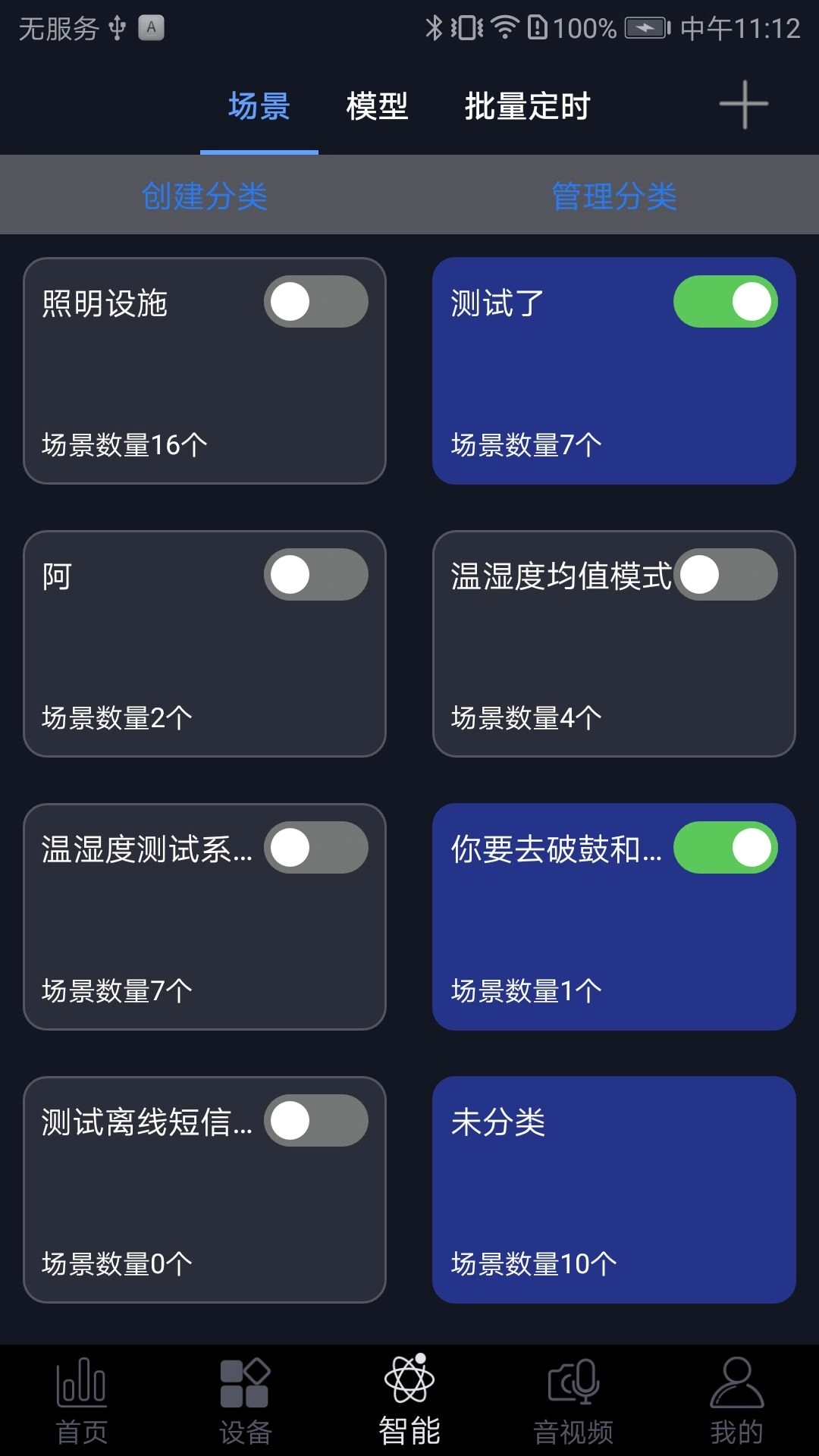This screenshot has height=1456, width=819.
Task: Tap the 创建分类 button
Action: pyautogui.click(x=203, y=194)
